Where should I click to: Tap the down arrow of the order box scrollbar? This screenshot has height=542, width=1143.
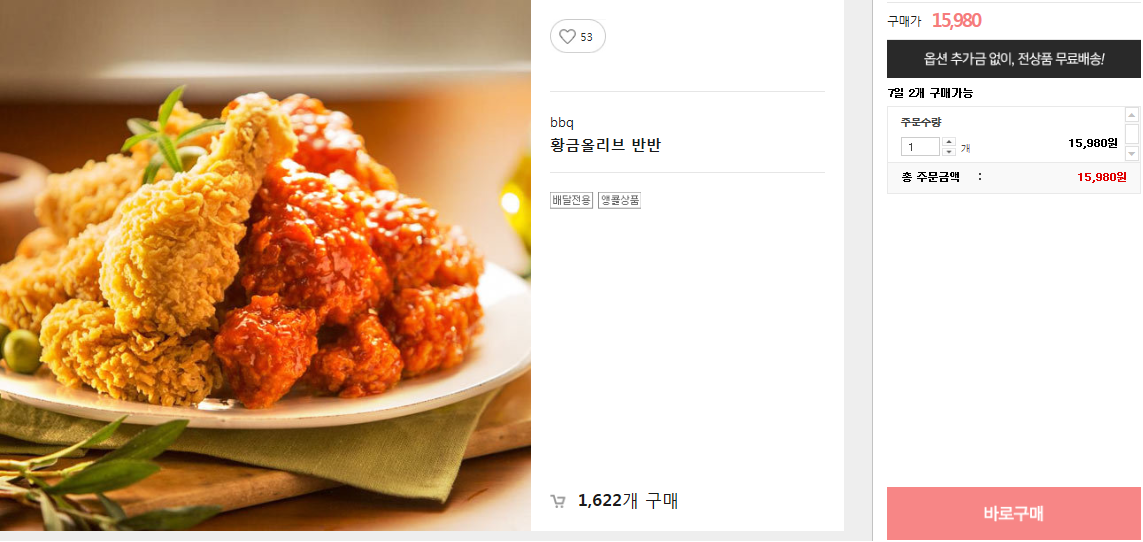(1132, 154)
